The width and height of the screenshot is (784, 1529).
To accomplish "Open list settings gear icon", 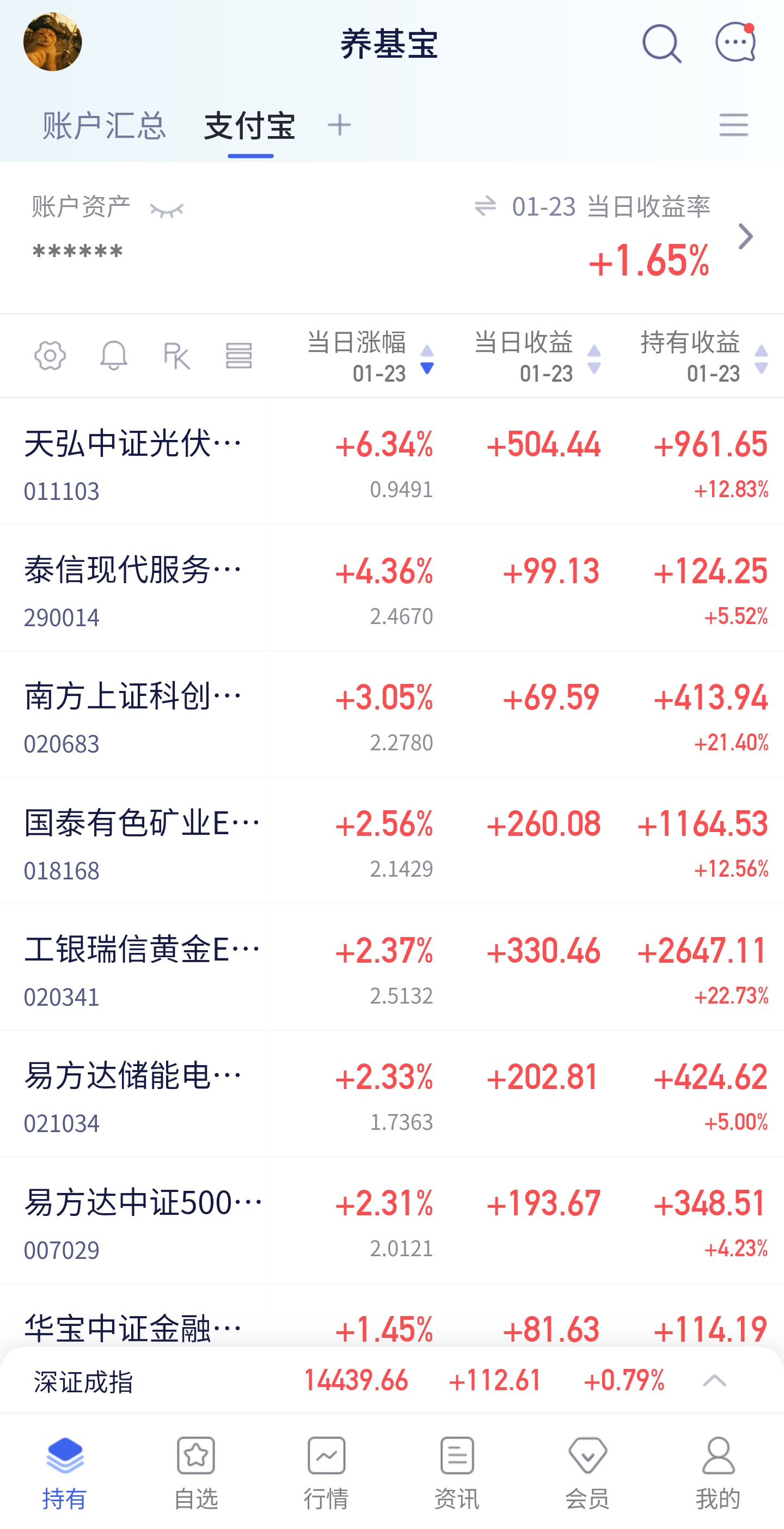I will (x=50, y=356).
